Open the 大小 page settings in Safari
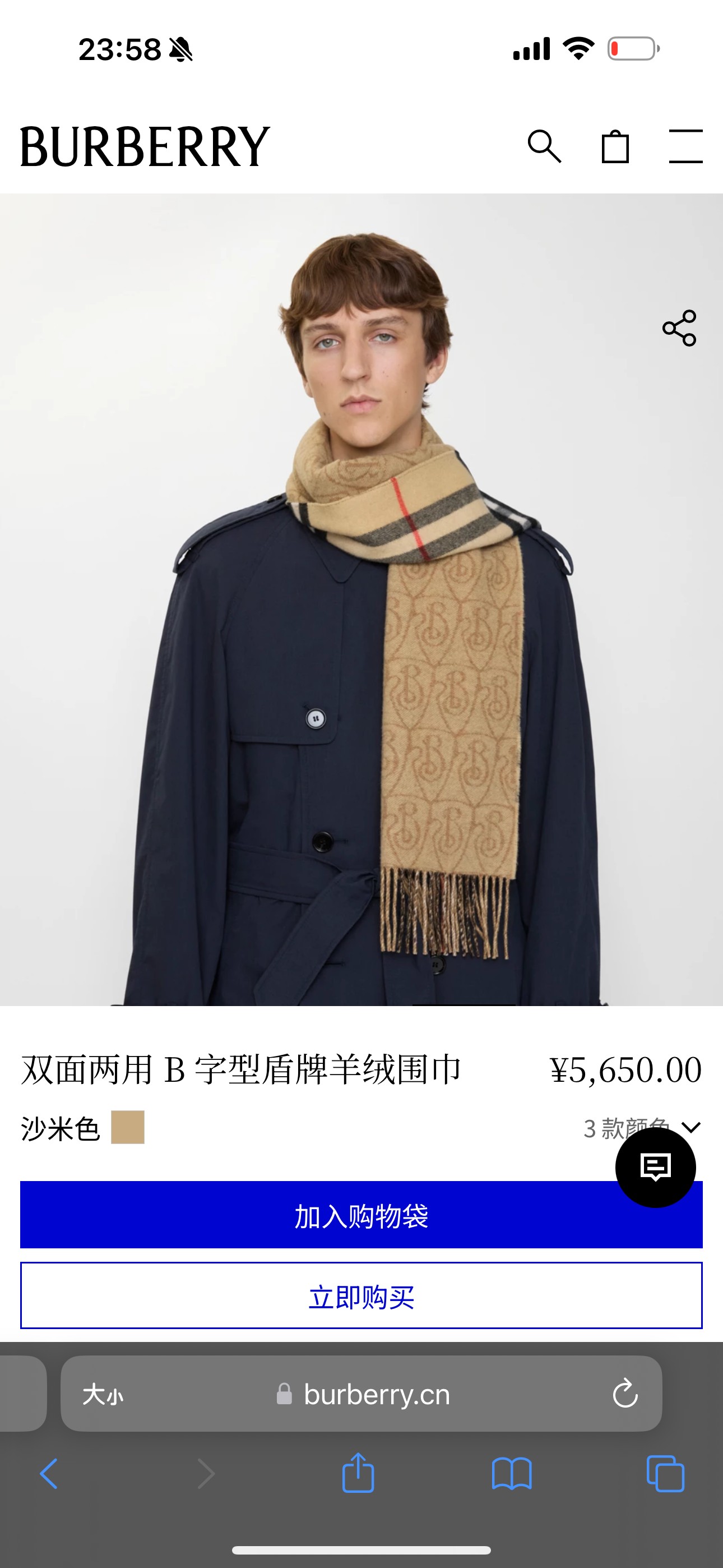723x1568 pixels. [103, 1394]
